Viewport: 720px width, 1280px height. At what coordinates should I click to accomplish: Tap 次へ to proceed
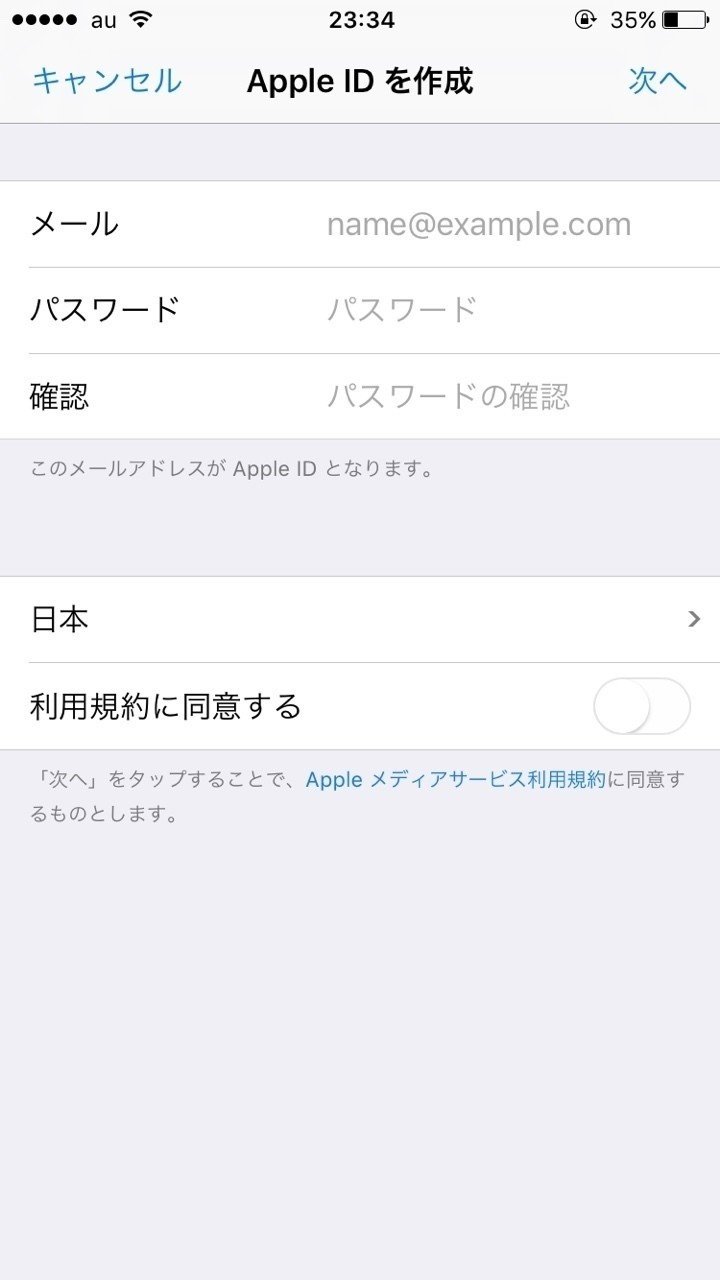(658, 81)
